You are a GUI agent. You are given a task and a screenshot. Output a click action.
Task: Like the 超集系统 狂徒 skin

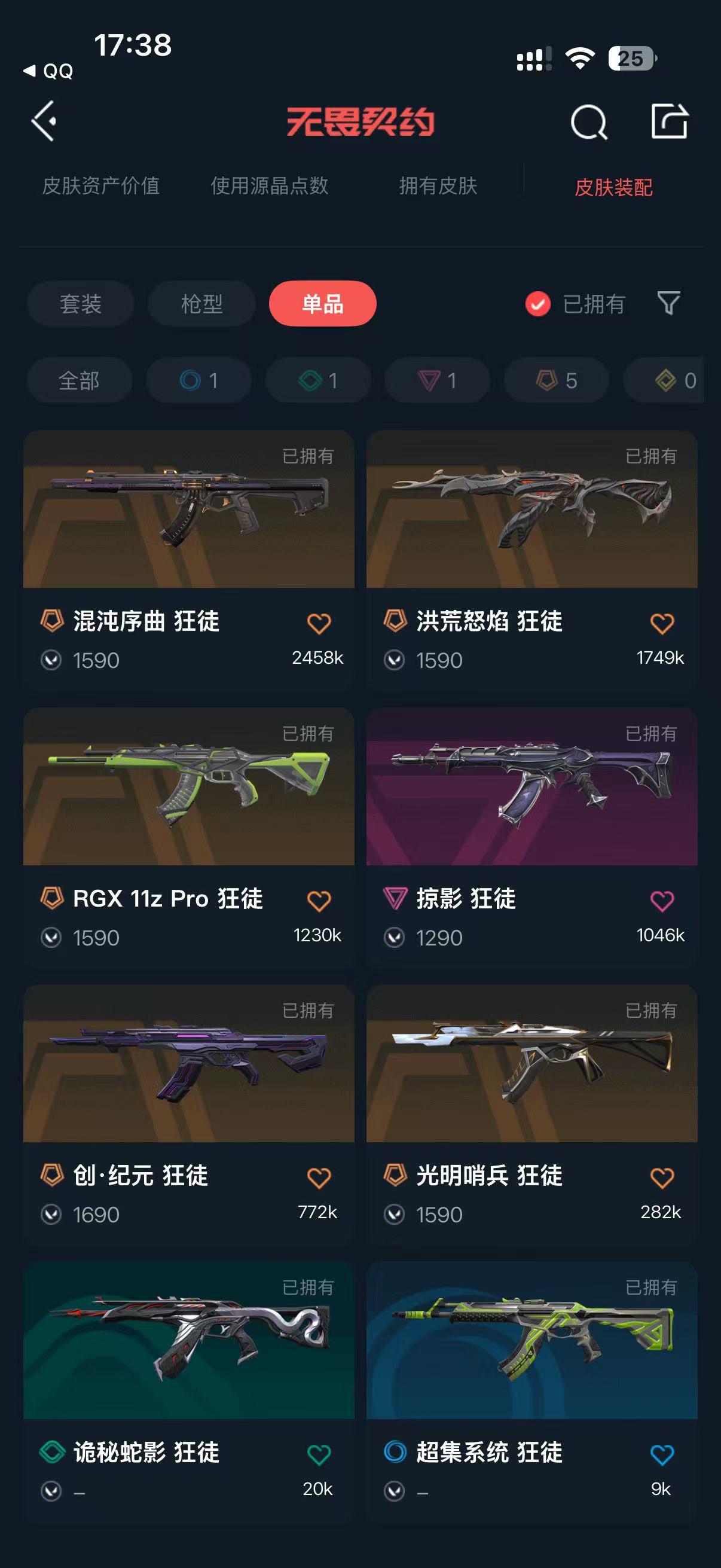(662, 1455)
